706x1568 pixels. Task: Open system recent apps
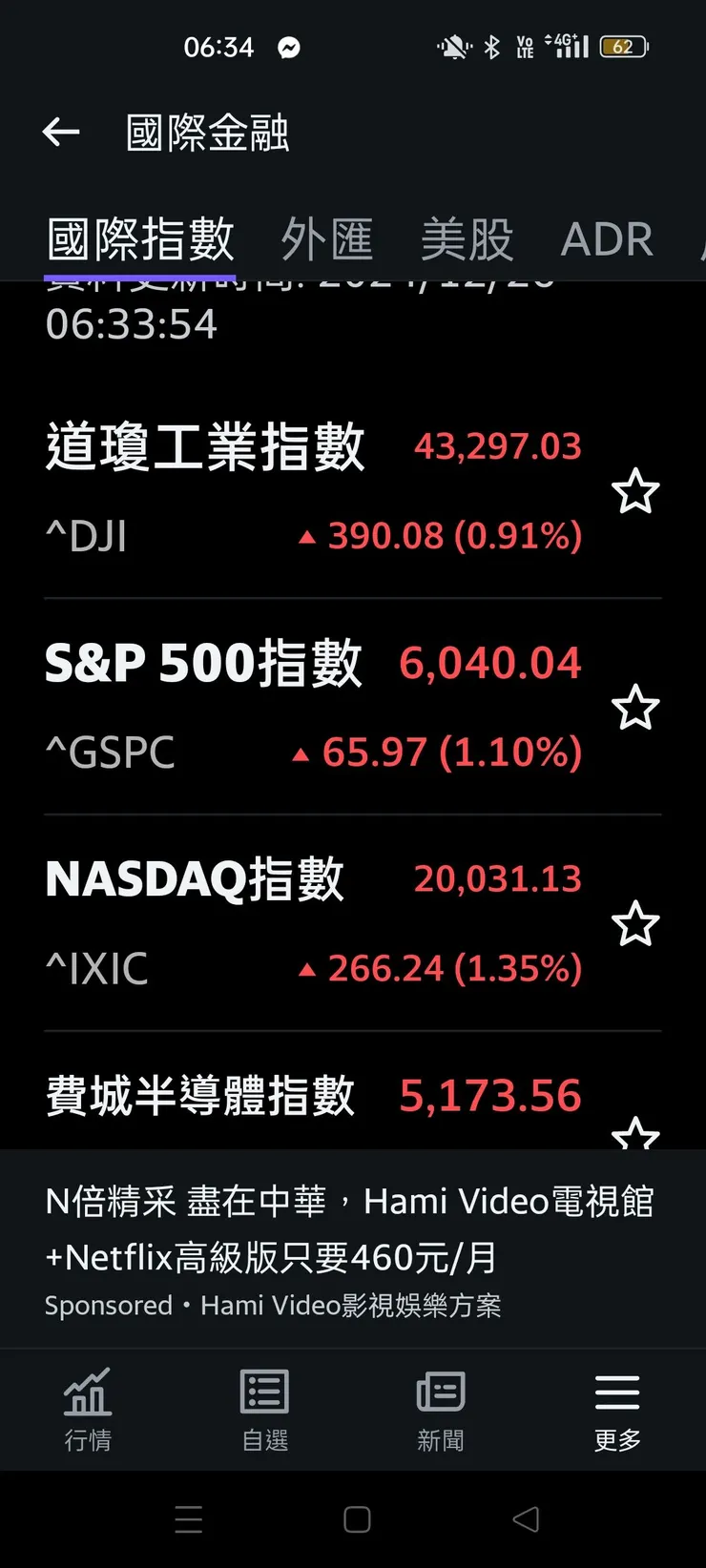pyautogui.click(x=189, y=1519)
